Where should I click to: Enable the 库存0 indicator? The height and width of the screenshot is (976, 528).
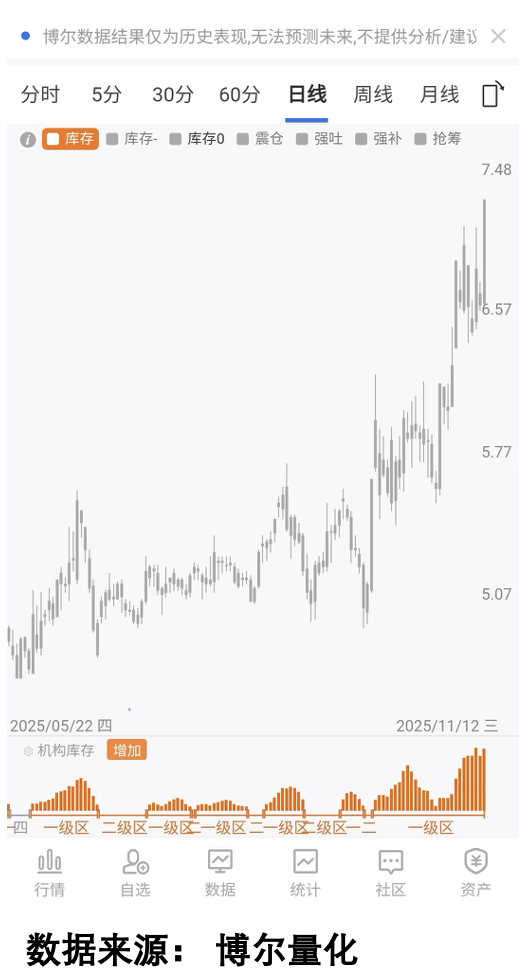pos(197,139)
